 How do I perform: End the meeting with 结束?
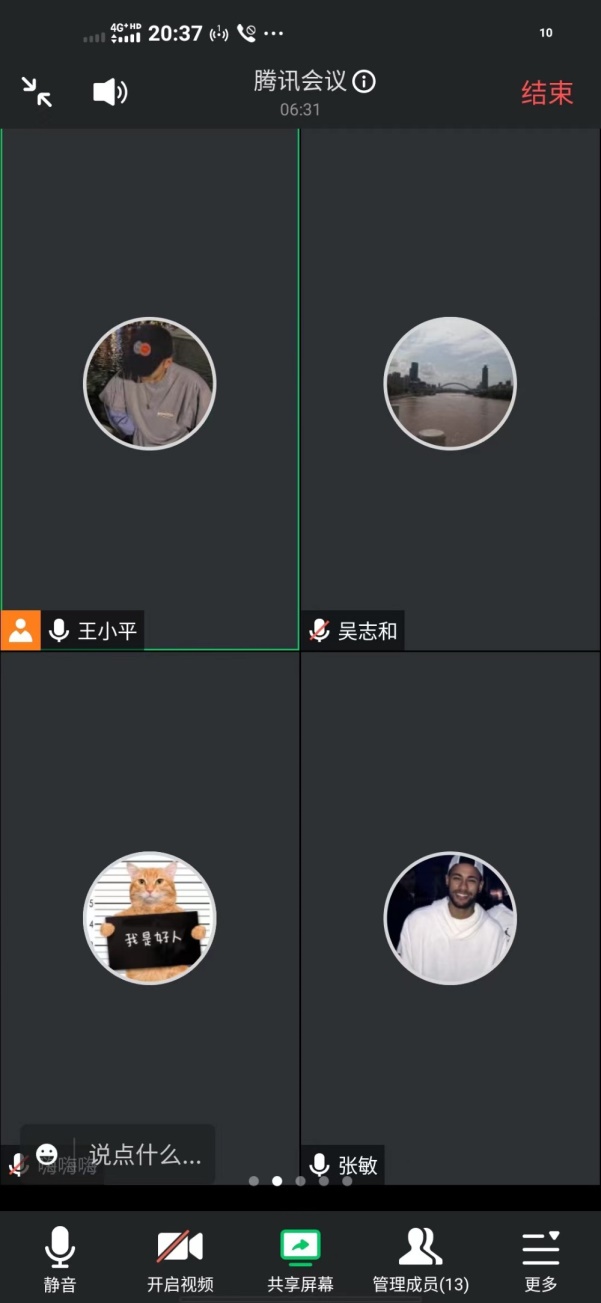point(547,93)
